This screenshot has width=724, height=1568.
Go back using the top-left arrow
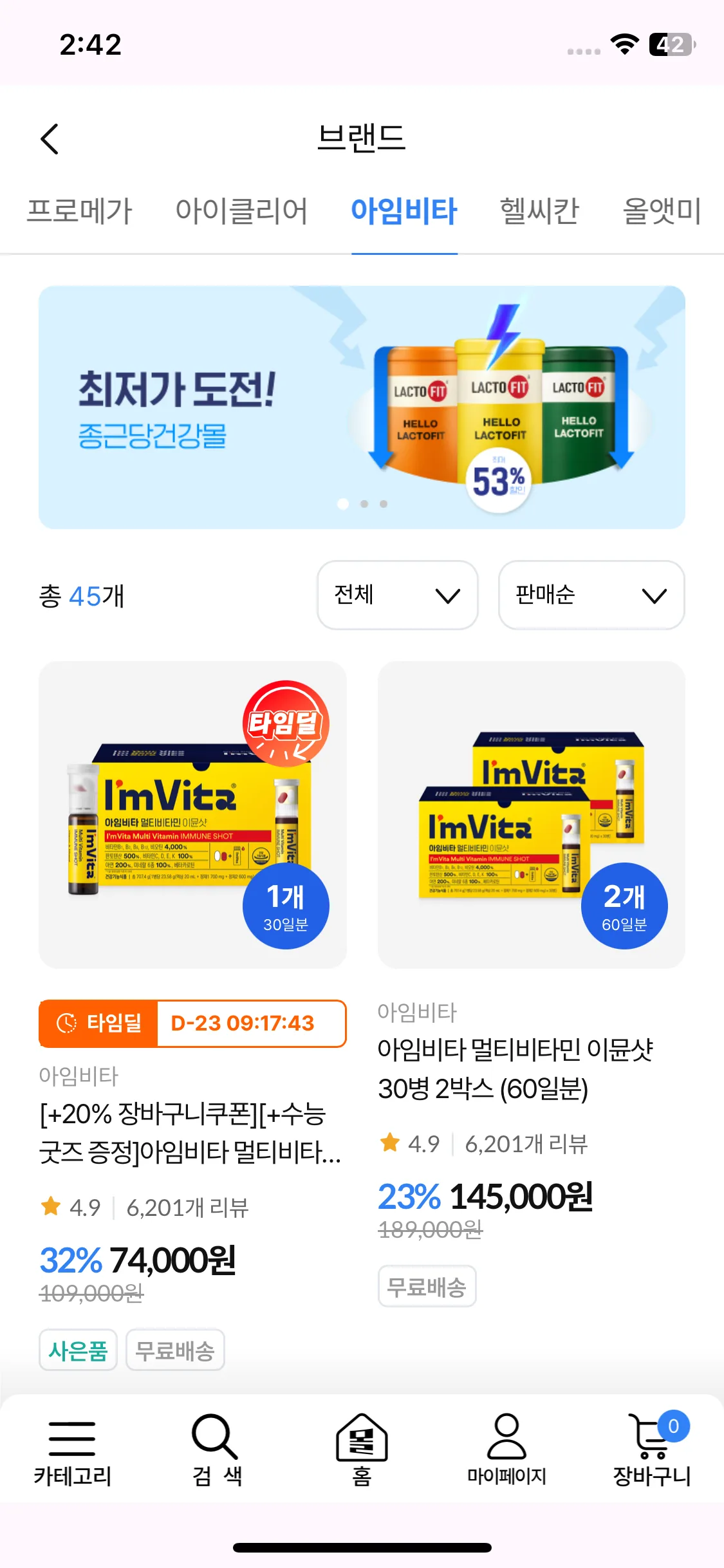coord(50,139)
